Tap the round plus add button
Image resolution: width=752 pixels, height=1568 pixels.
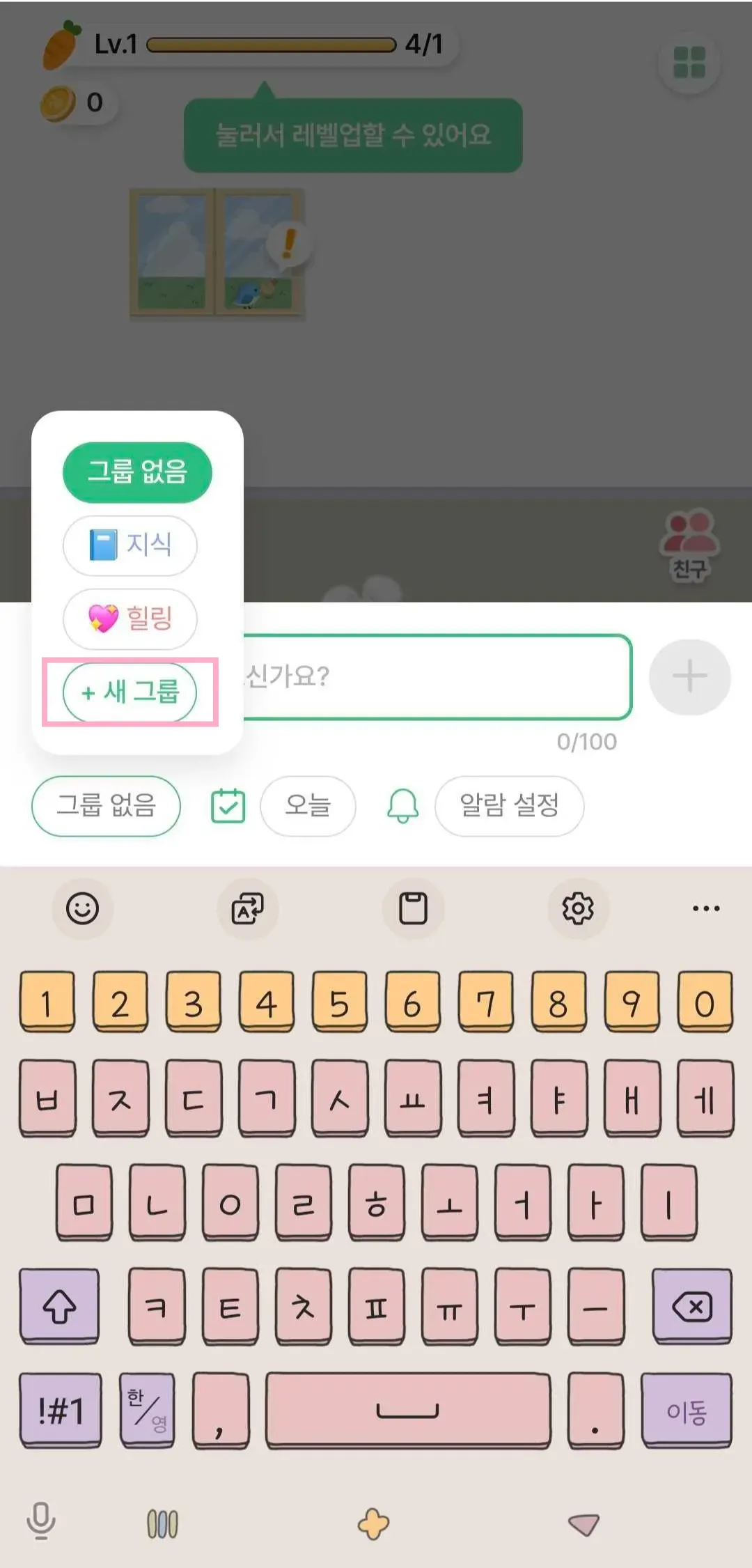(x=689, y=677)
